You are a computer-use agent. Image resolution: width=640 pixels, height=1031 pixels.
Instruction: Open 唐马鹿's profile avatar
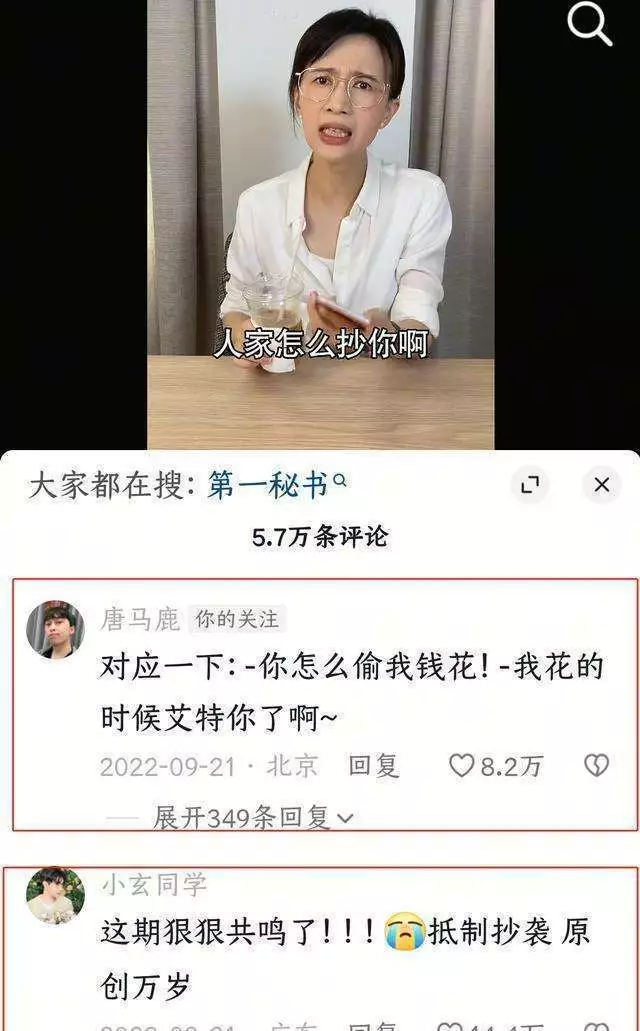(55, 629)
